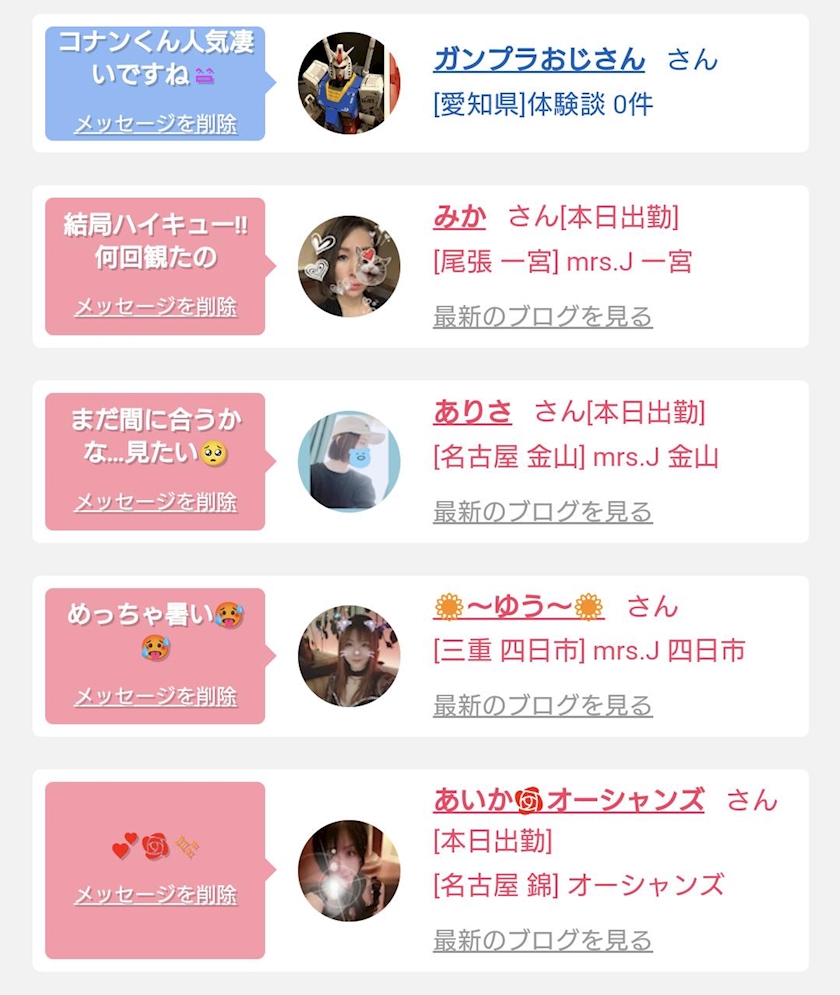Delete the コナンくん人気凄いですね message
This screenshot has height=995, width=840.
coord(155,123)
